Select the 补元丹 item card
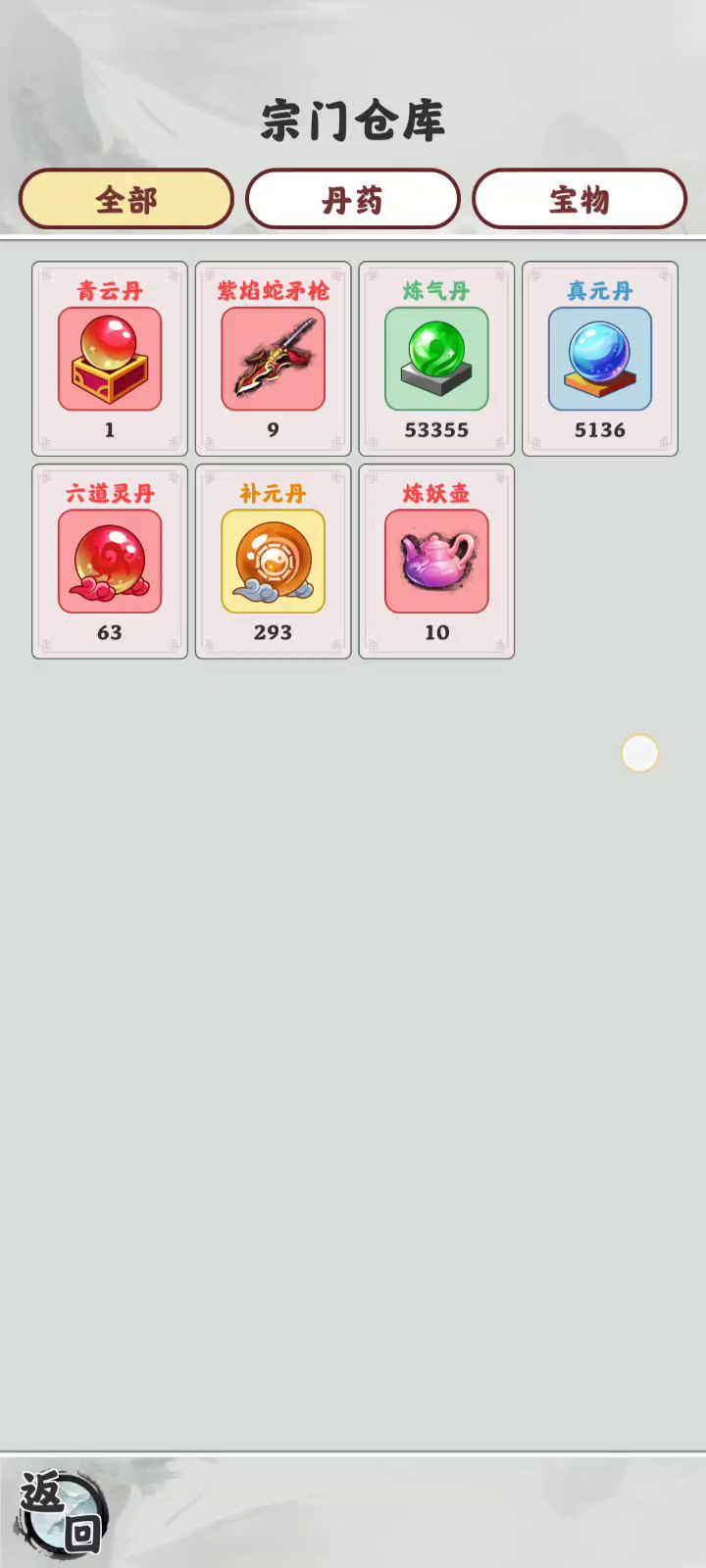The height and width of the screenshot is (1568, 706). tap(273, 562)
